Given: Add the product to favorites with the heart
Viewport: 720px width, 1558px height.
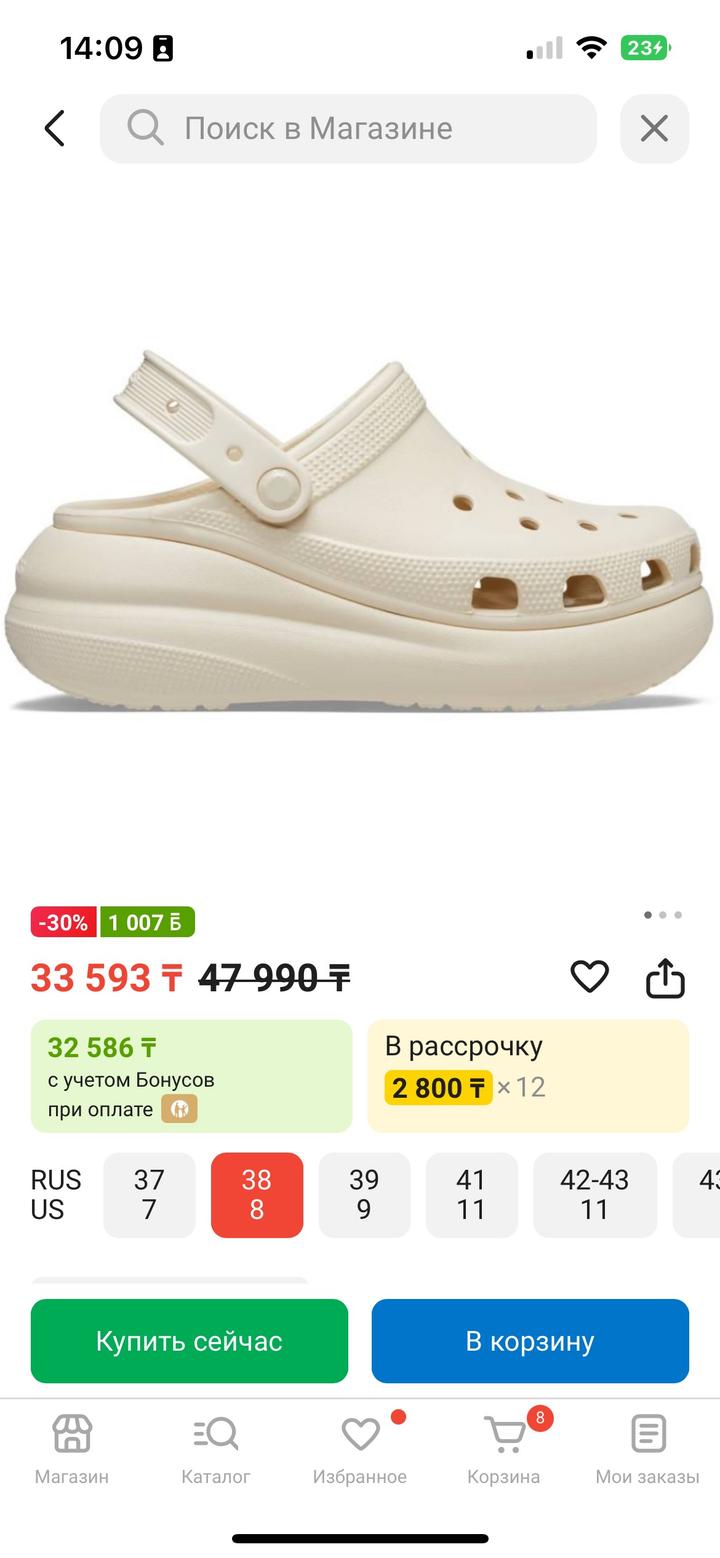Looking at the screenshot, I should tap(589, 977).
